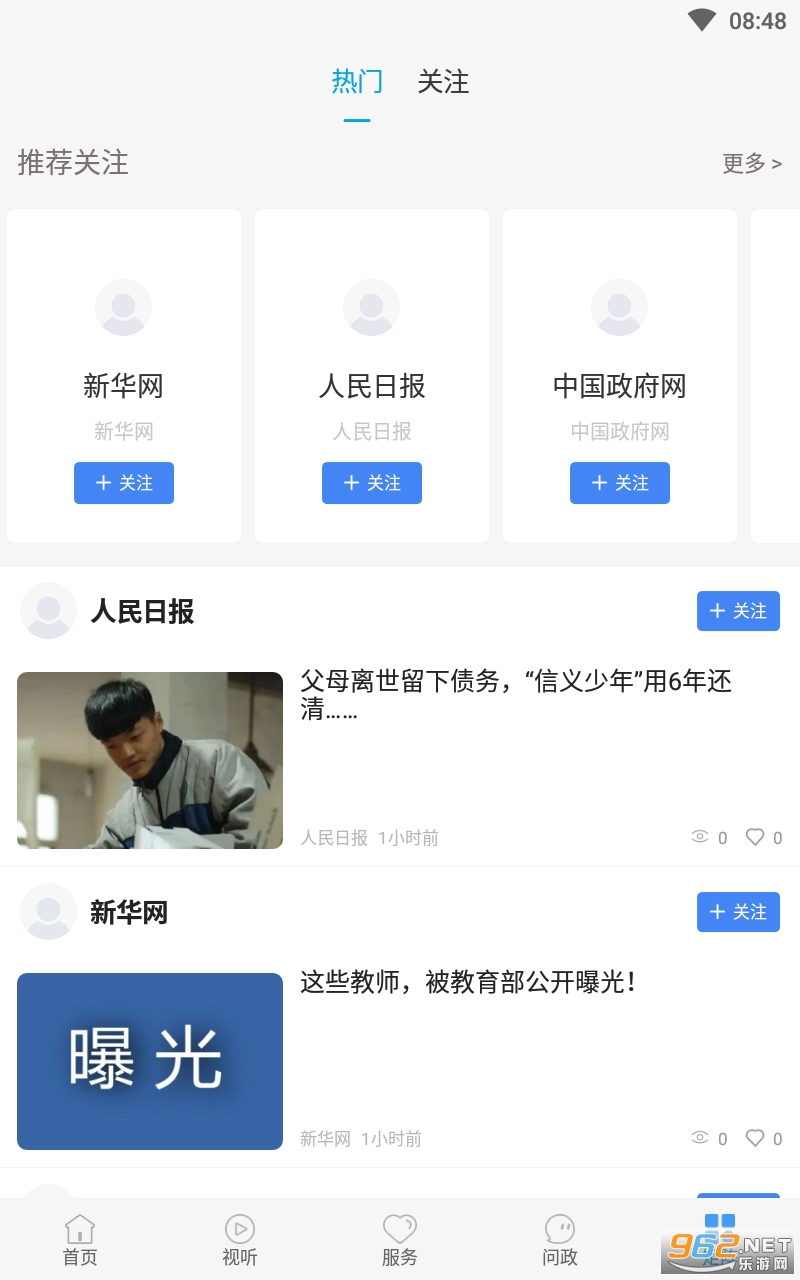This screenshot has height=1280, width=800.
Task: Go to 首页 tab
Action: coord(80,1240)
